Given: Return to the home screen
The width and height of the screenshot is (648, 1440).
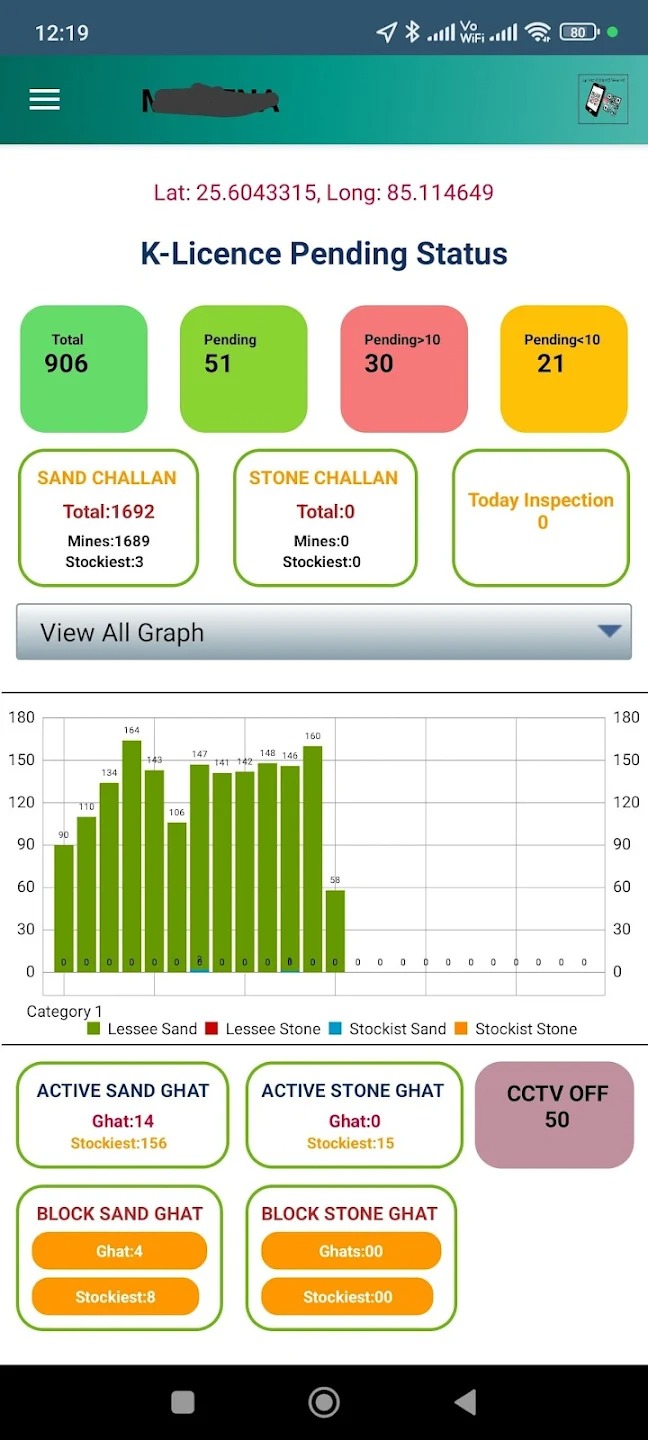Looking at the screenshot, I should click(x=324, y=1402).
